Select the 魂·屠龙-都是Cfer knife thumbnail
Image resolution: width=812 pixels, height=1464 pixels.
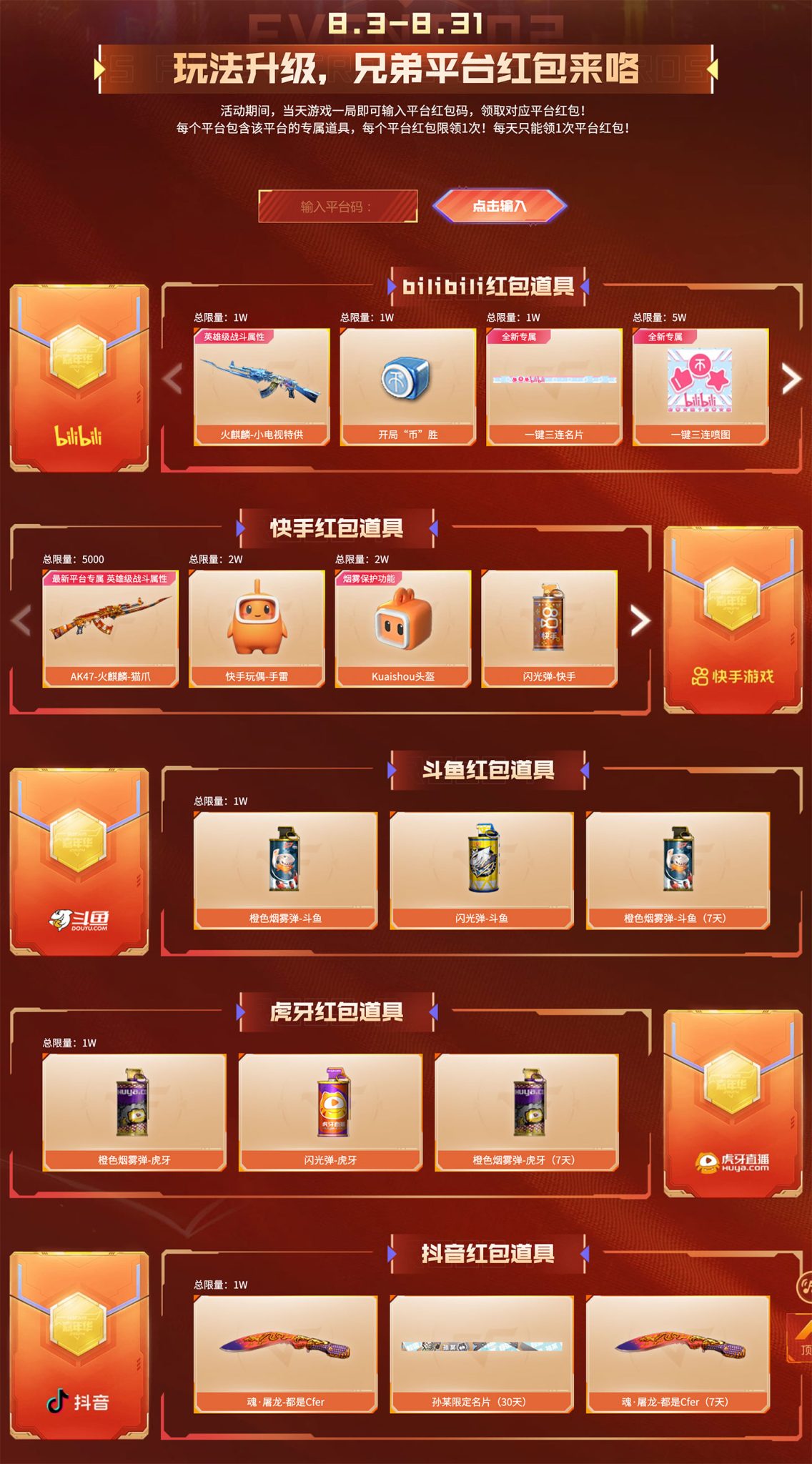click(284, 1344)
